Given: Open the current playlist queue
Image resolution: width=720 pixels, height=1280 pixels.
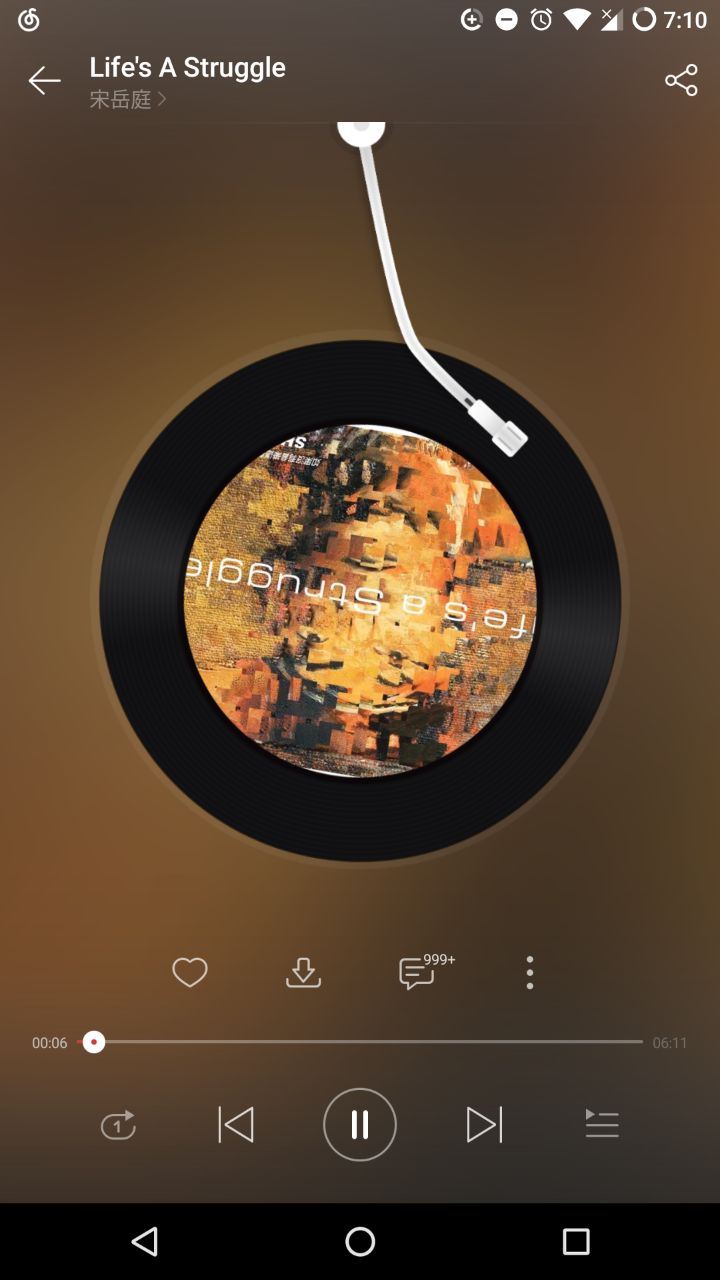Looking at the screenshot, I should (x=602, y=1125).
